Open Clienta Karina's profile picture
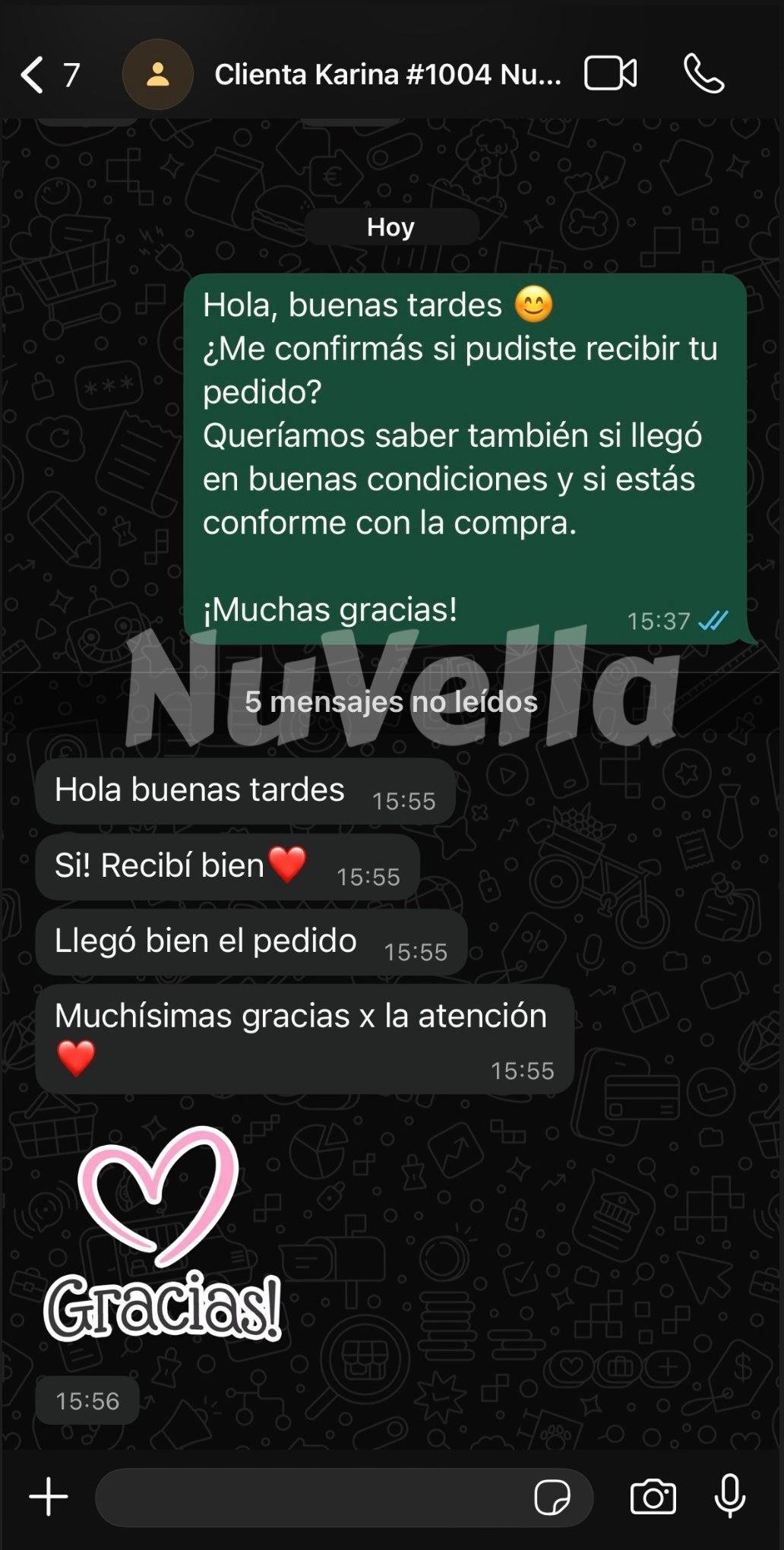This screenshot has height=1550, width=784. tap(157, 74)
